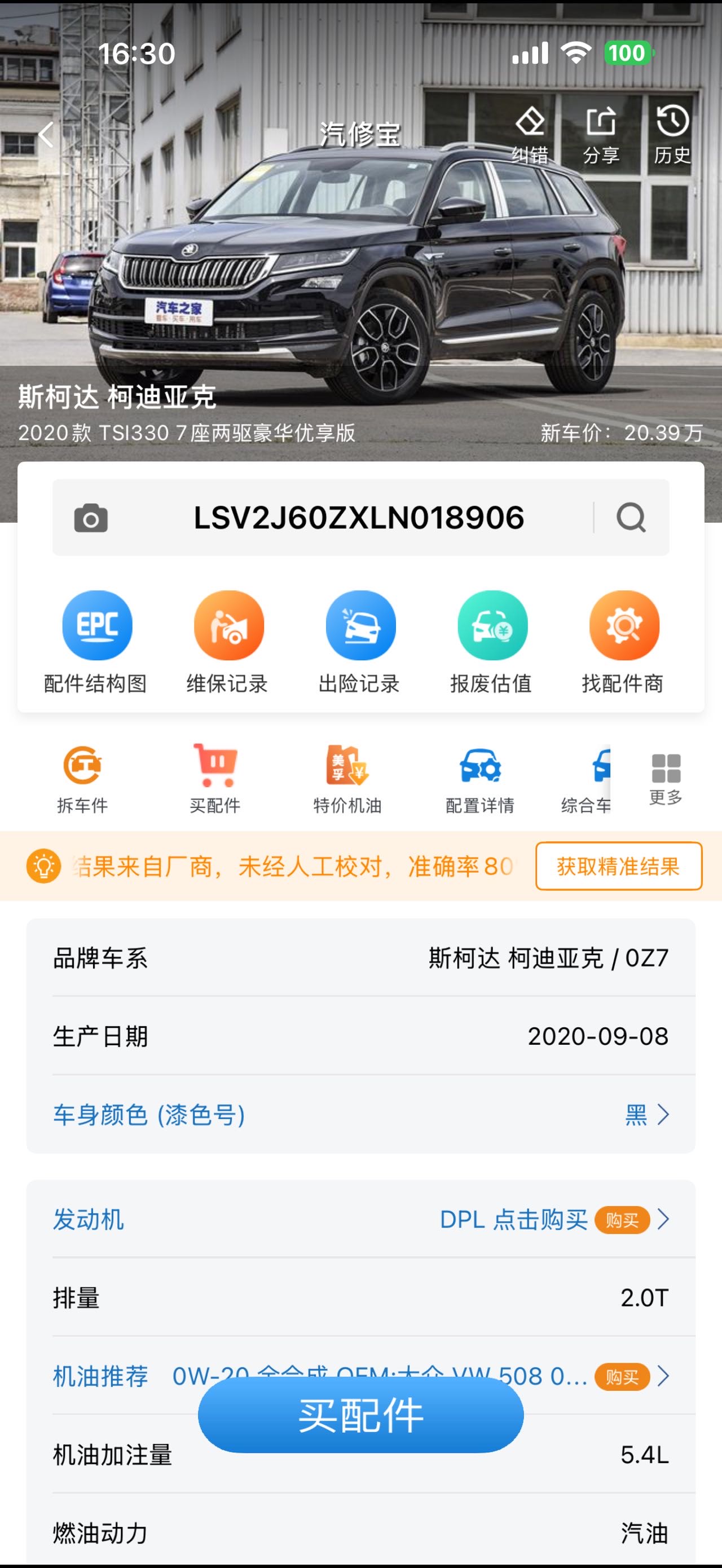The width and height of the screenshot is (722, 1568).
Task: Open 特价机油 discounted engine oil
Action: tap(347, 779)
